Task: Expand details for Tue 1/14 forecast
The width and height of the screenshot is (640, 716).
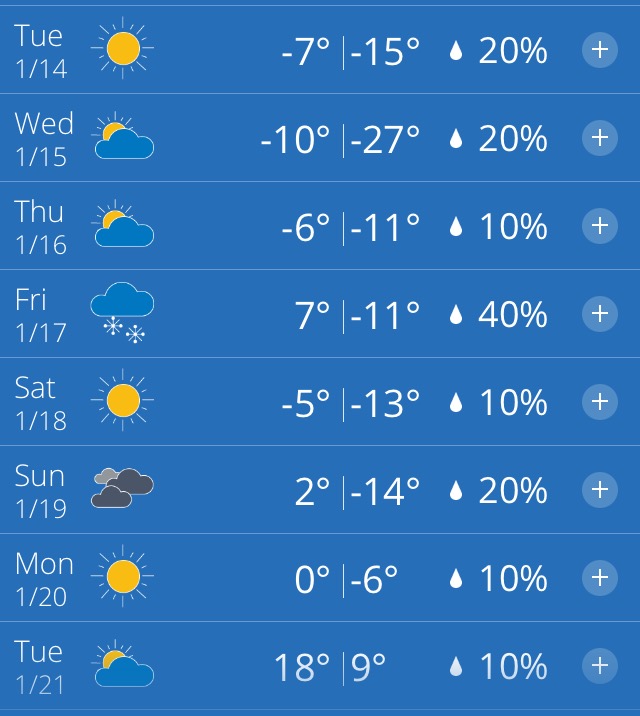Action: [x=599, y=50]
